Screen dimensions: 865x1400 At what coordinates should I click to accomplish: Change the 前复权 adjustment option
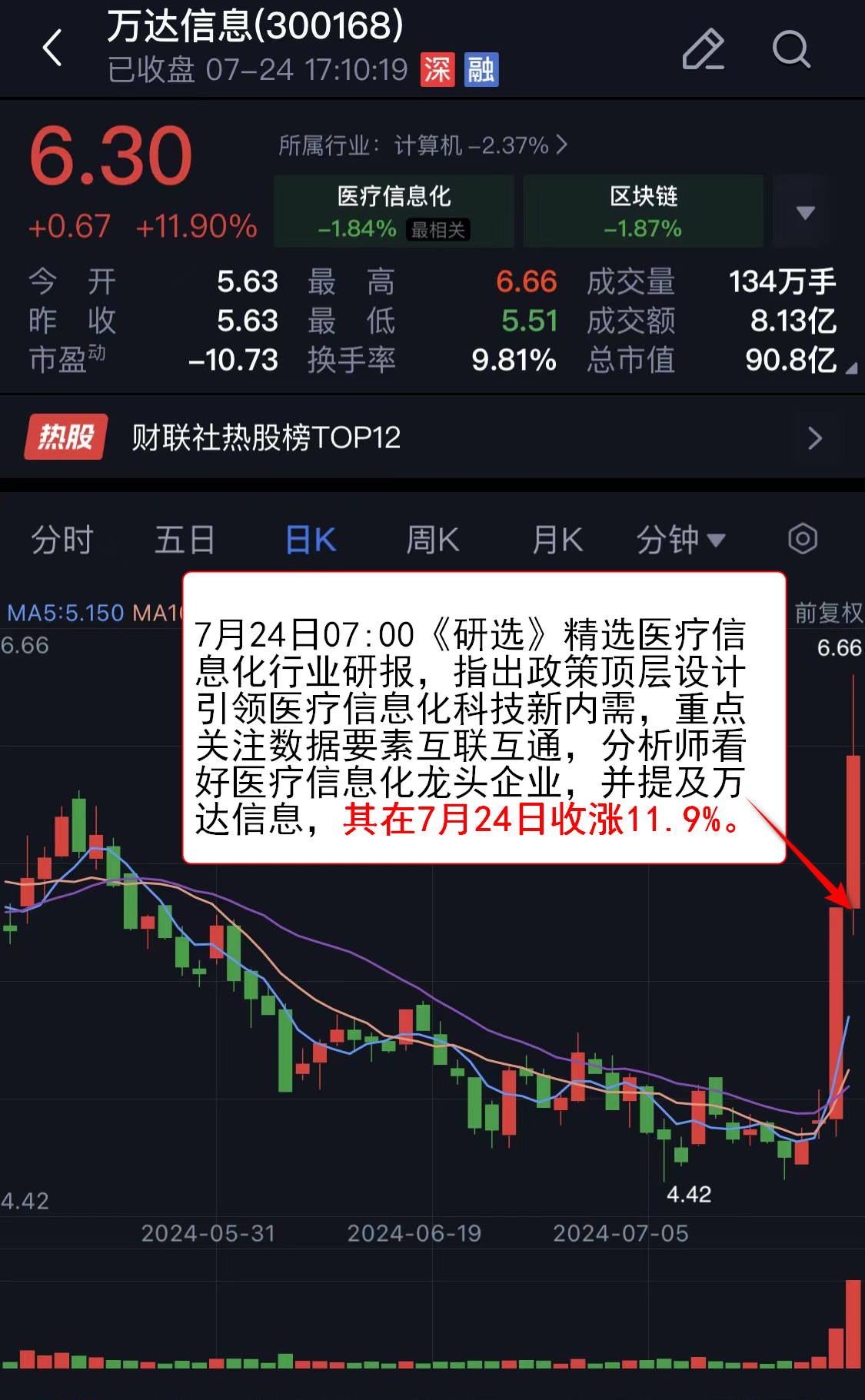tap(828, 613)
